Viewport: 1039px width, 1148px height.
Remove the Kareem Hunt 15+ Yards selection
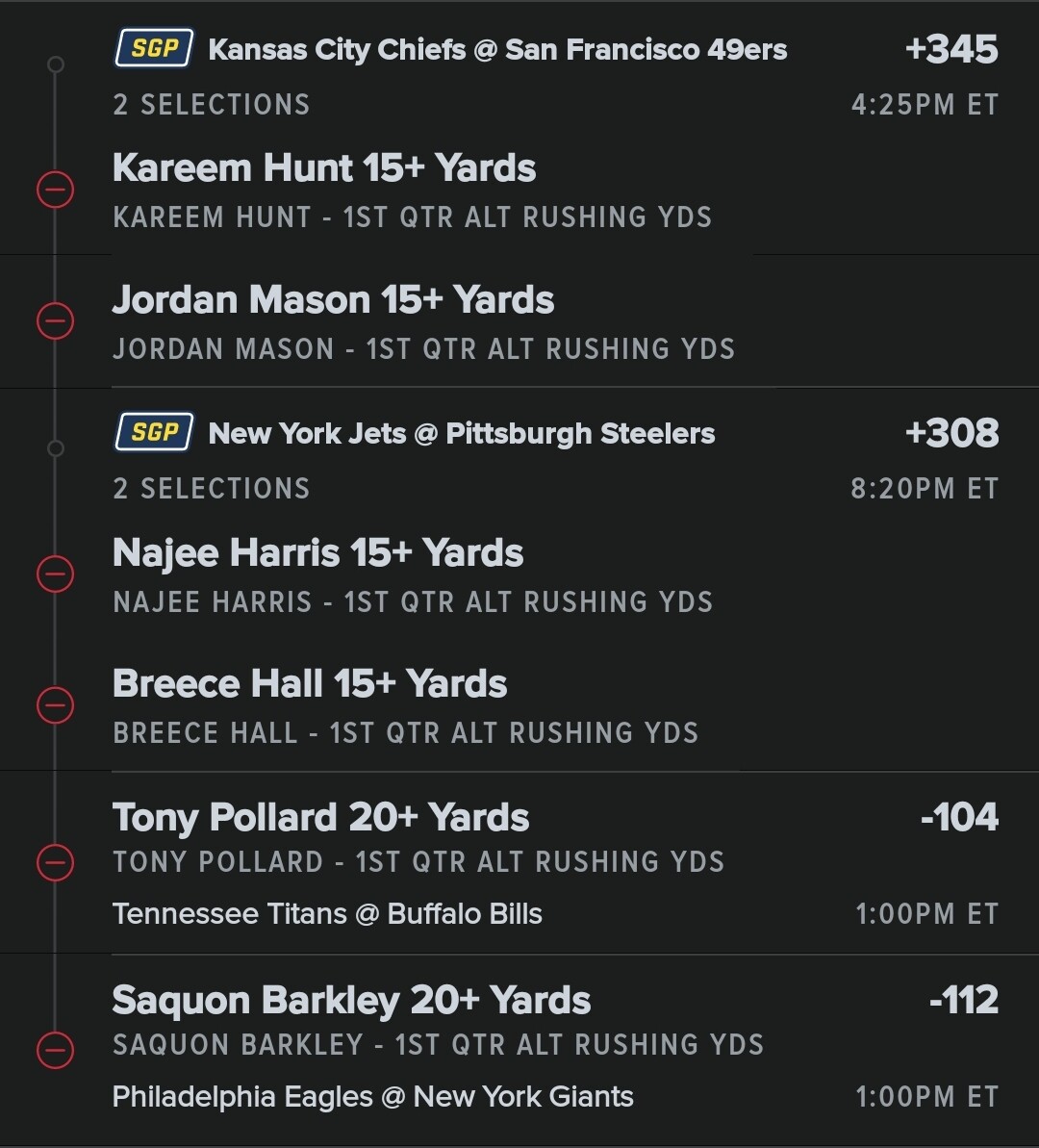(x=55, y=190)
